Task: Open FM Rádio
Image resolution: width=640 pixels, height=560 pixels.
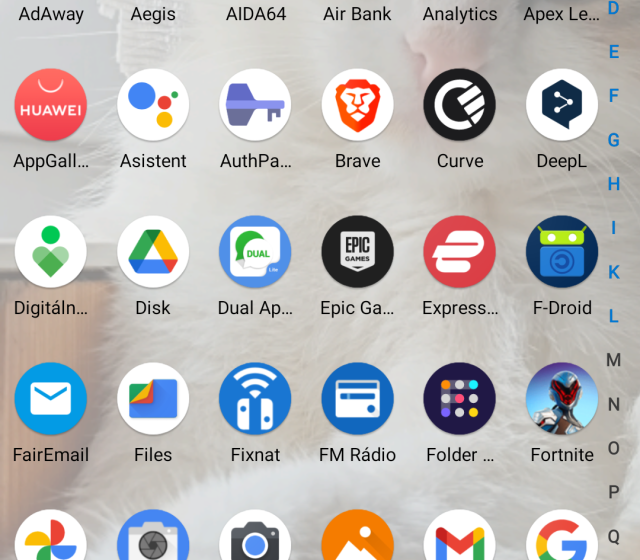Action: [357, 399]
